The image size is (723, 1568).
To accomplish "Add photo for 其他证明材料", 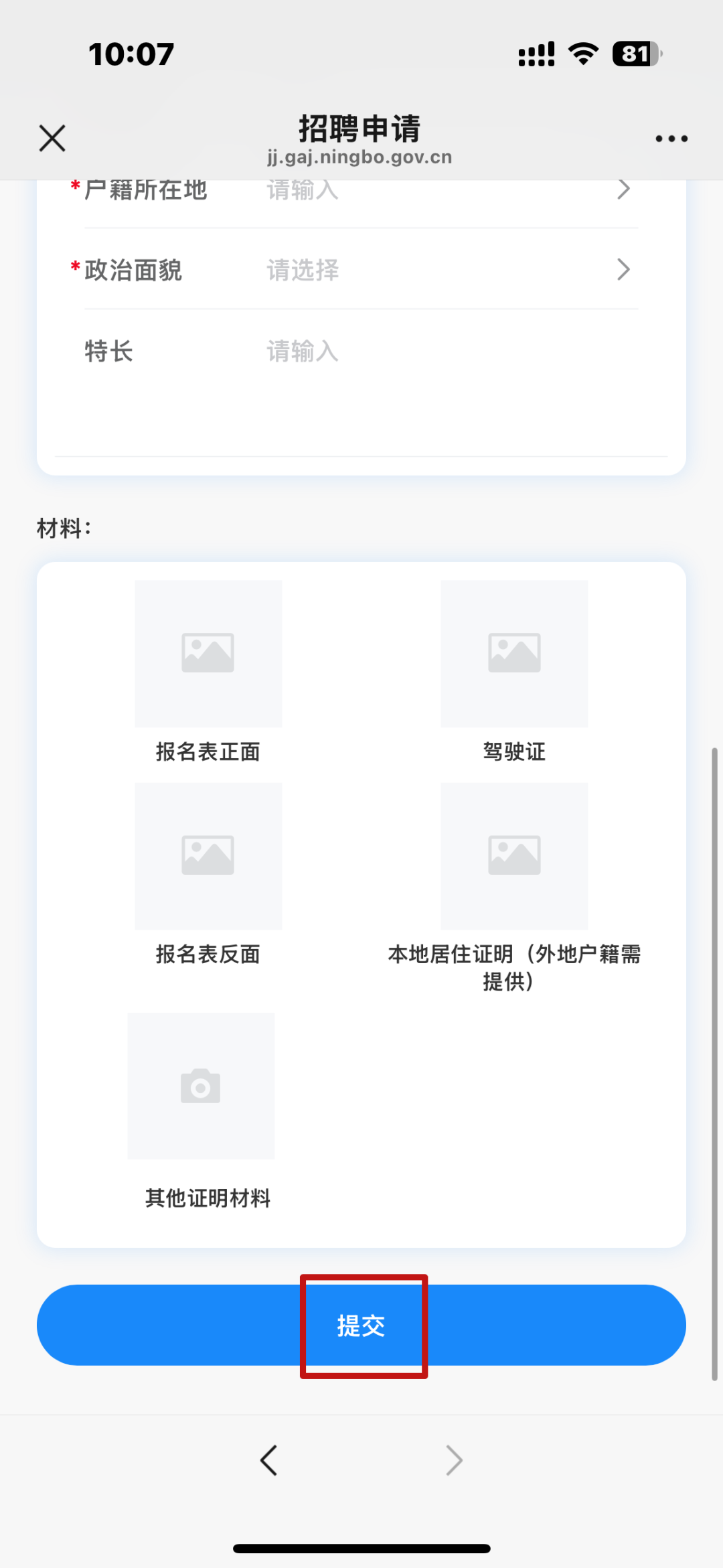I will coord(201,1086).
